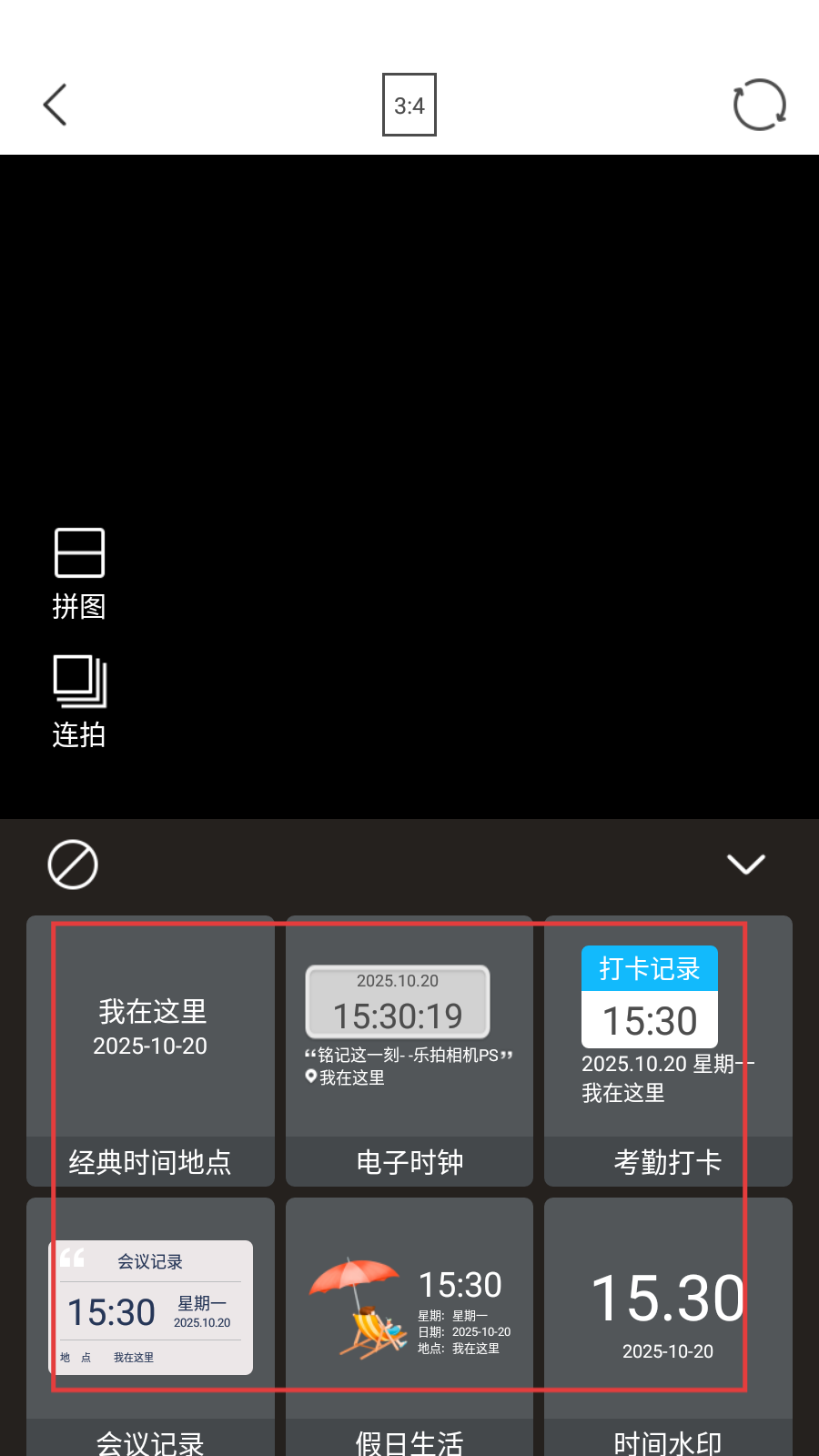
Task: Use the 假日生活 watermark
Action: (x=409, y=1319)
